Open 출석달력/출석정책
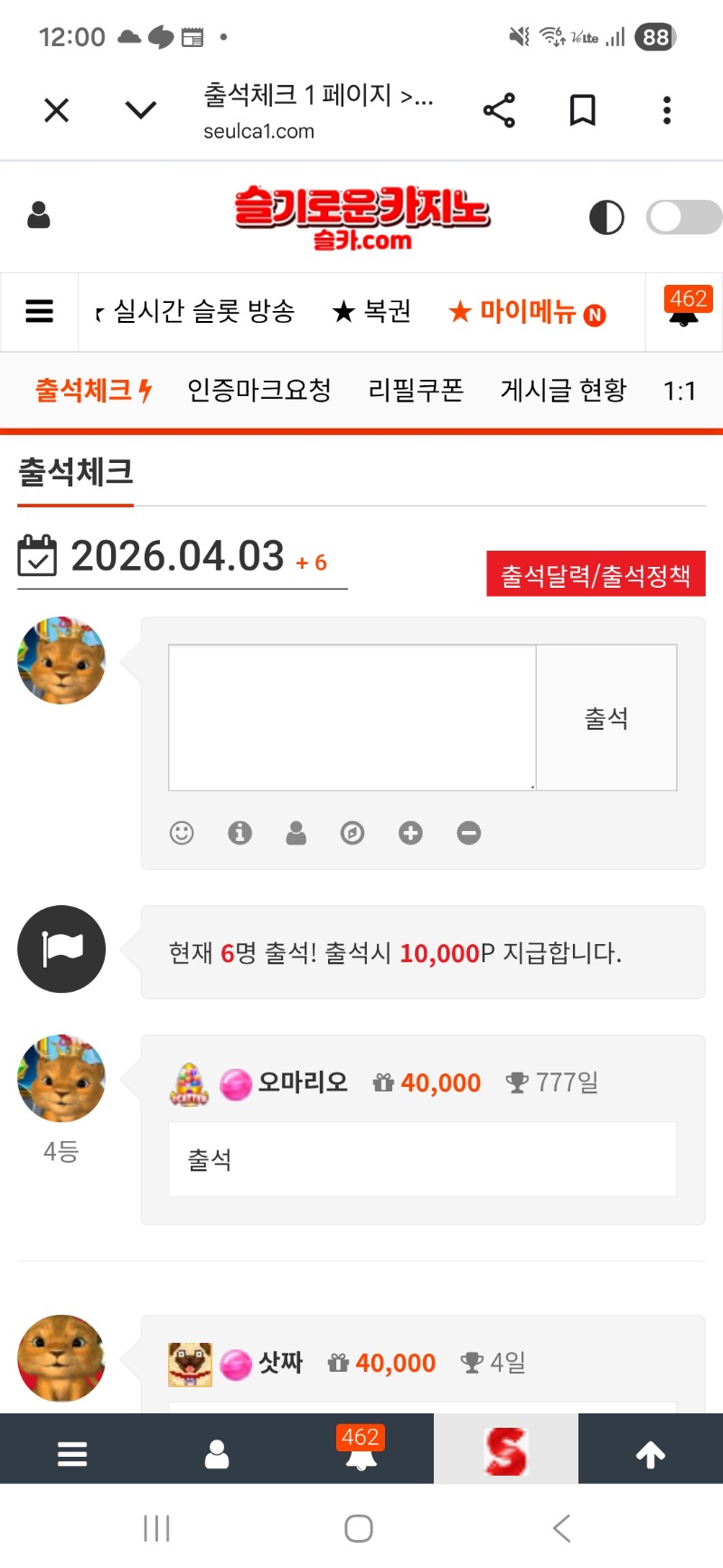The image size is (723, 1568). [x=596, y=575]
